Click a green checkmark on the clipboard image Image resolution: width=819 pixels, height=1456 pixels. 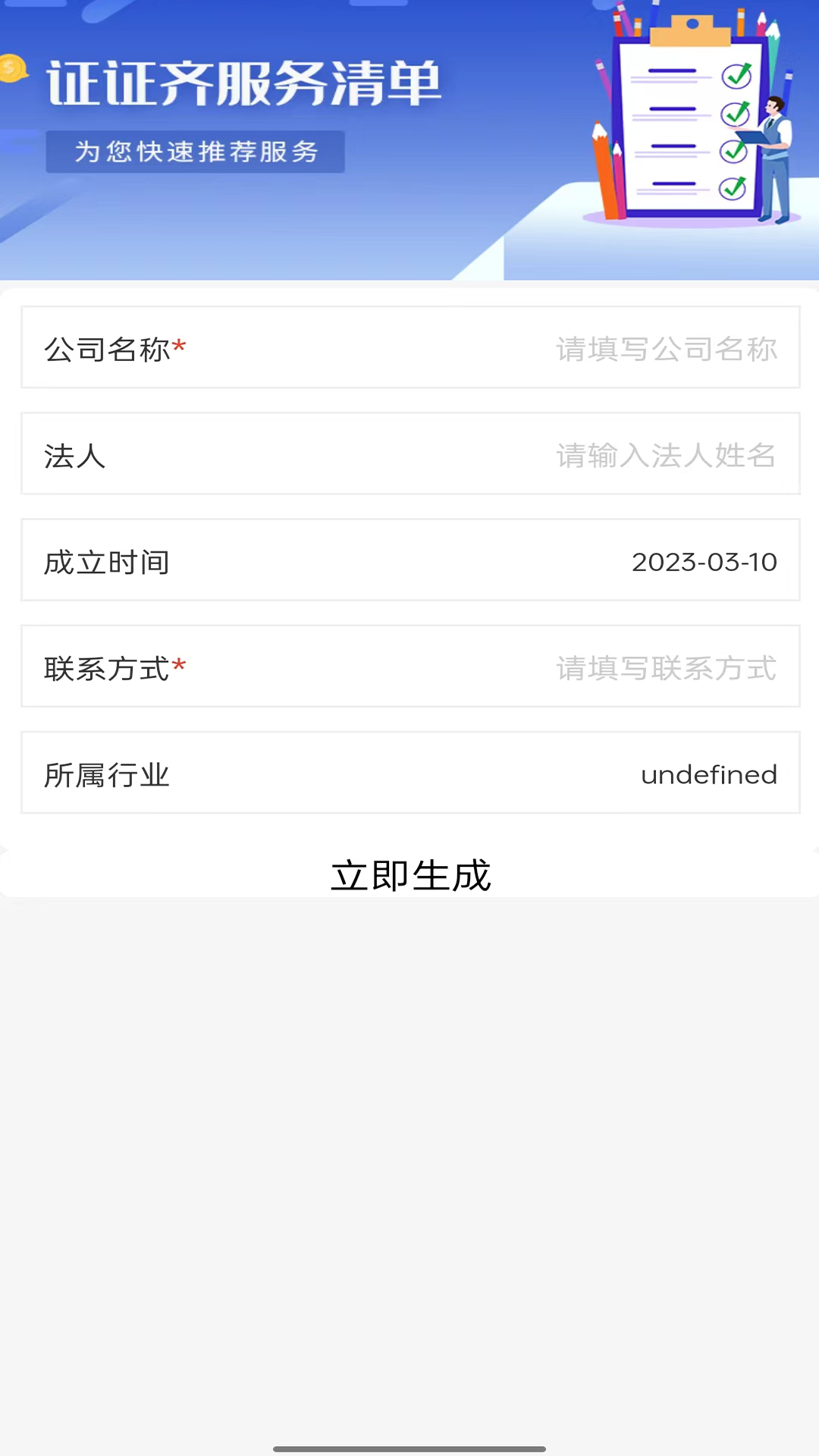[736, 76]
